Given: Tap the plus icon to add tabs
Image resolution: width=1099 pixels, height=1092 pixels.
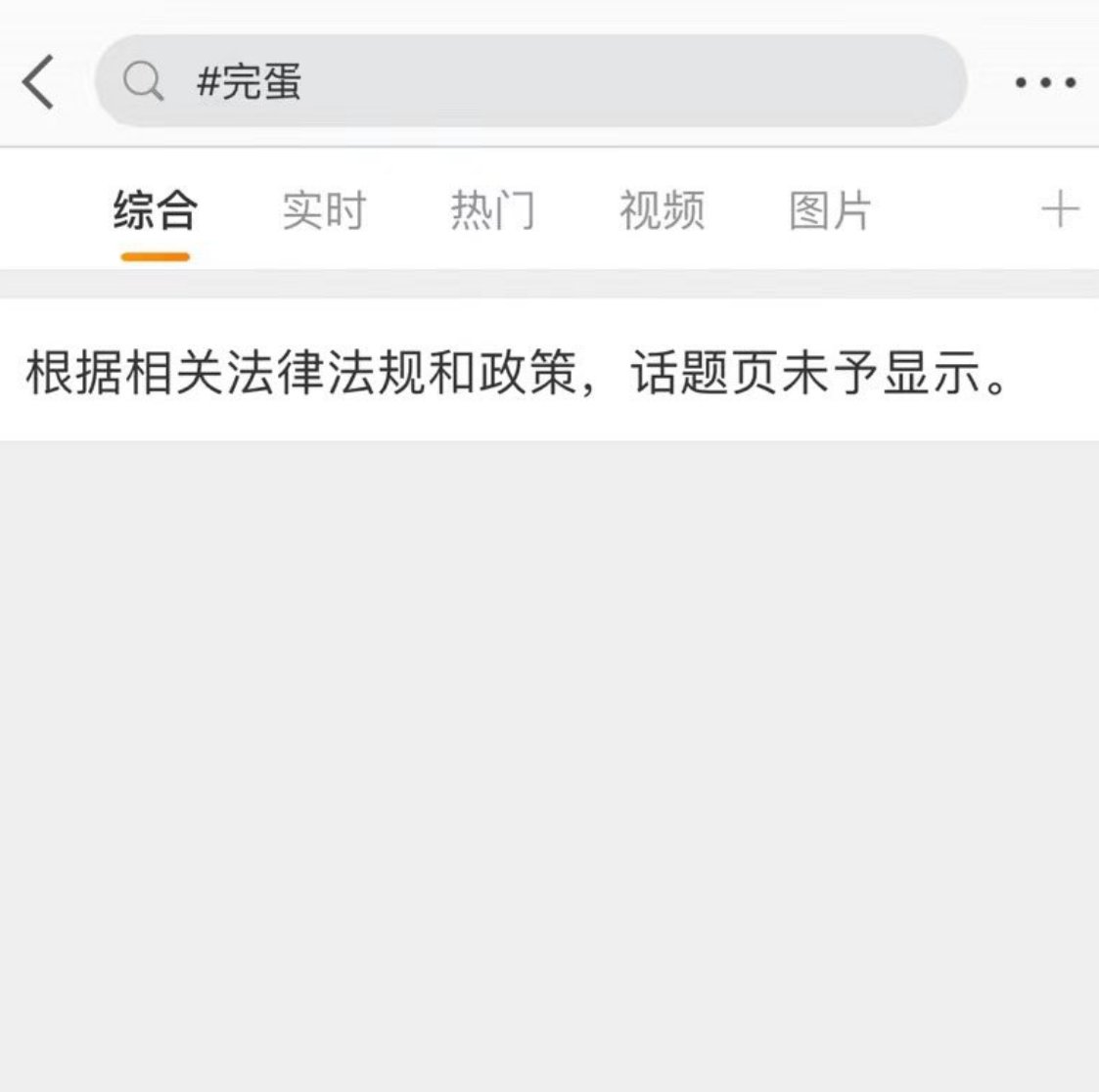Looking at the screenshot, I should pos(1059,210).
